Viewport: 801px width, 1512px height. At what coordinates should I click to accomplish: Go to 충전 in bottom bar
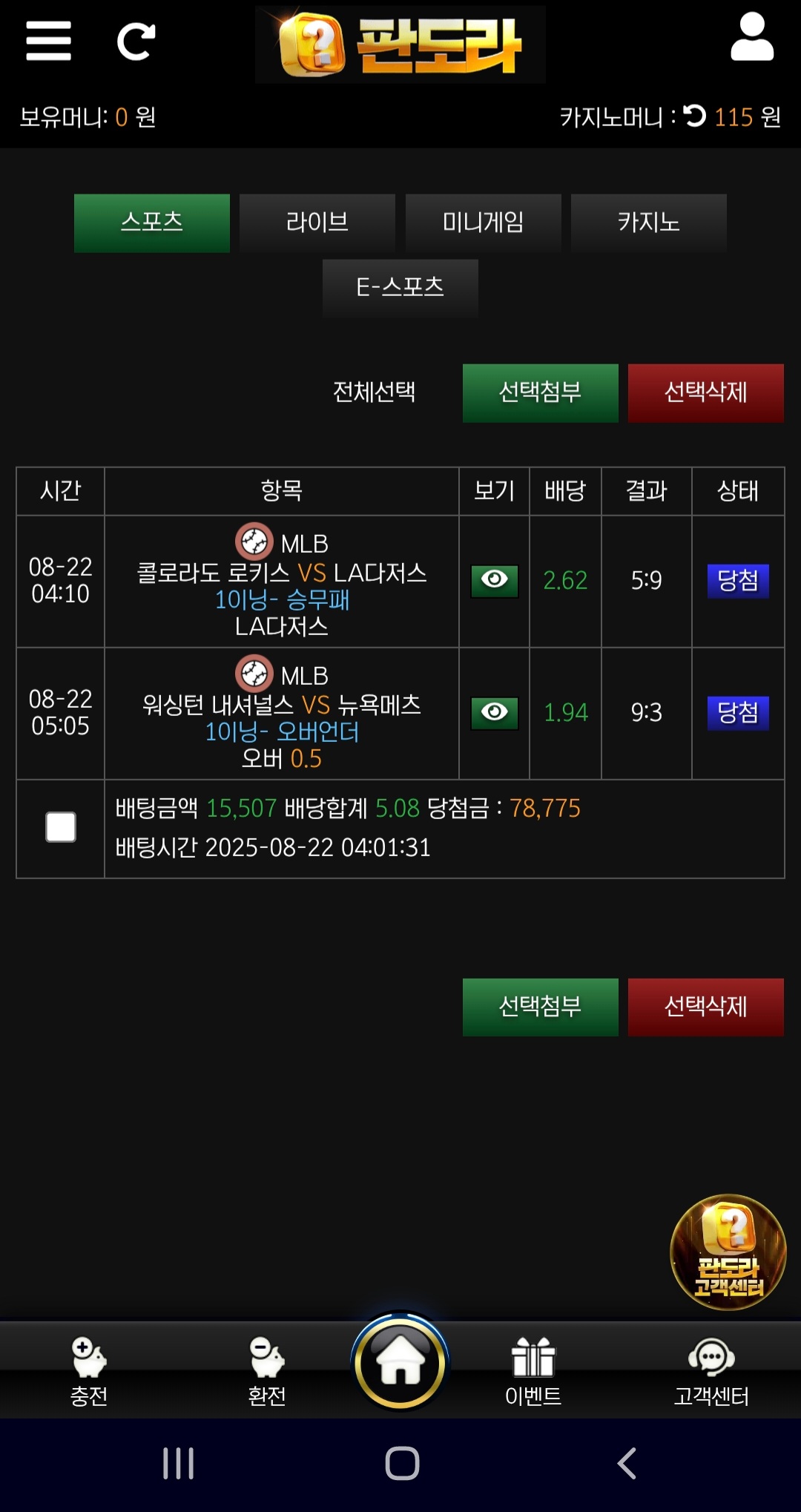89,1371
